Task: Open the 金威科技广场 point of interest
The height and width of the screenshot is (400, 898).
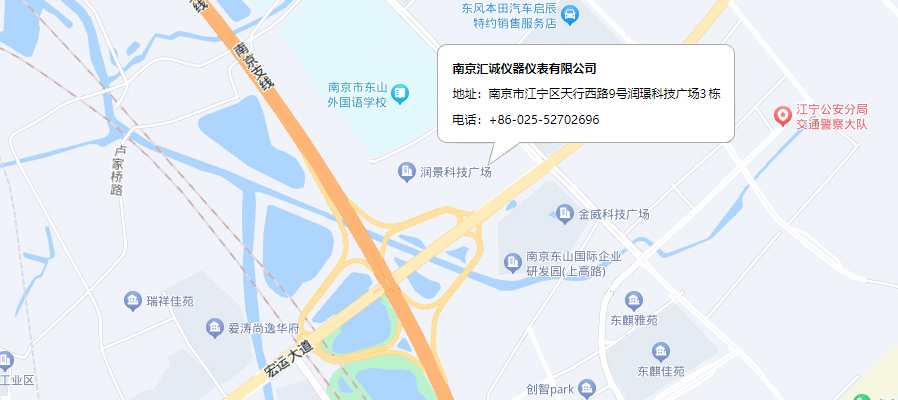Action: [565, 214]
